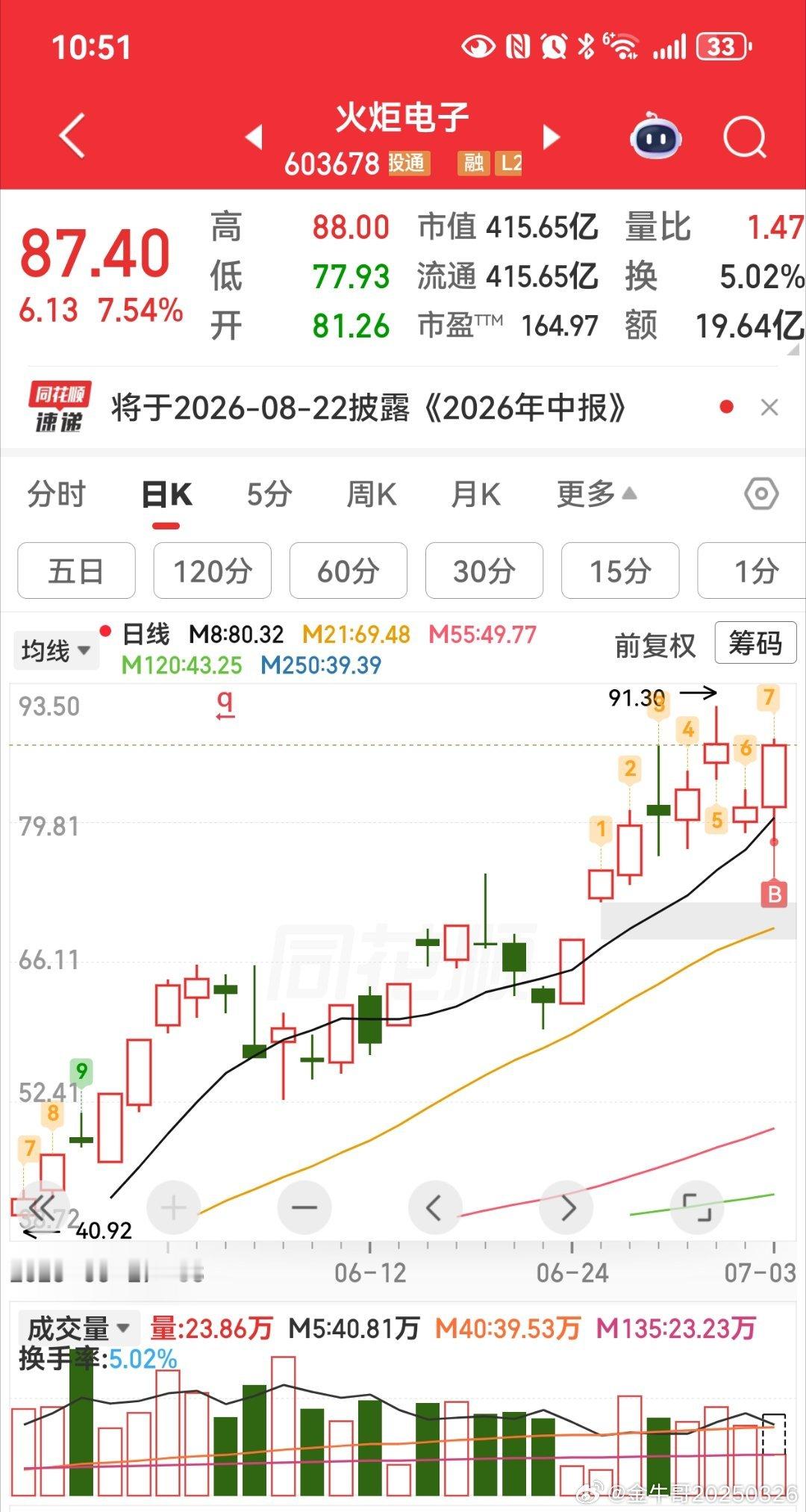Choose the 五日 period chip
This screenshot has height=1512, width=806.
[x=76, y=571]
